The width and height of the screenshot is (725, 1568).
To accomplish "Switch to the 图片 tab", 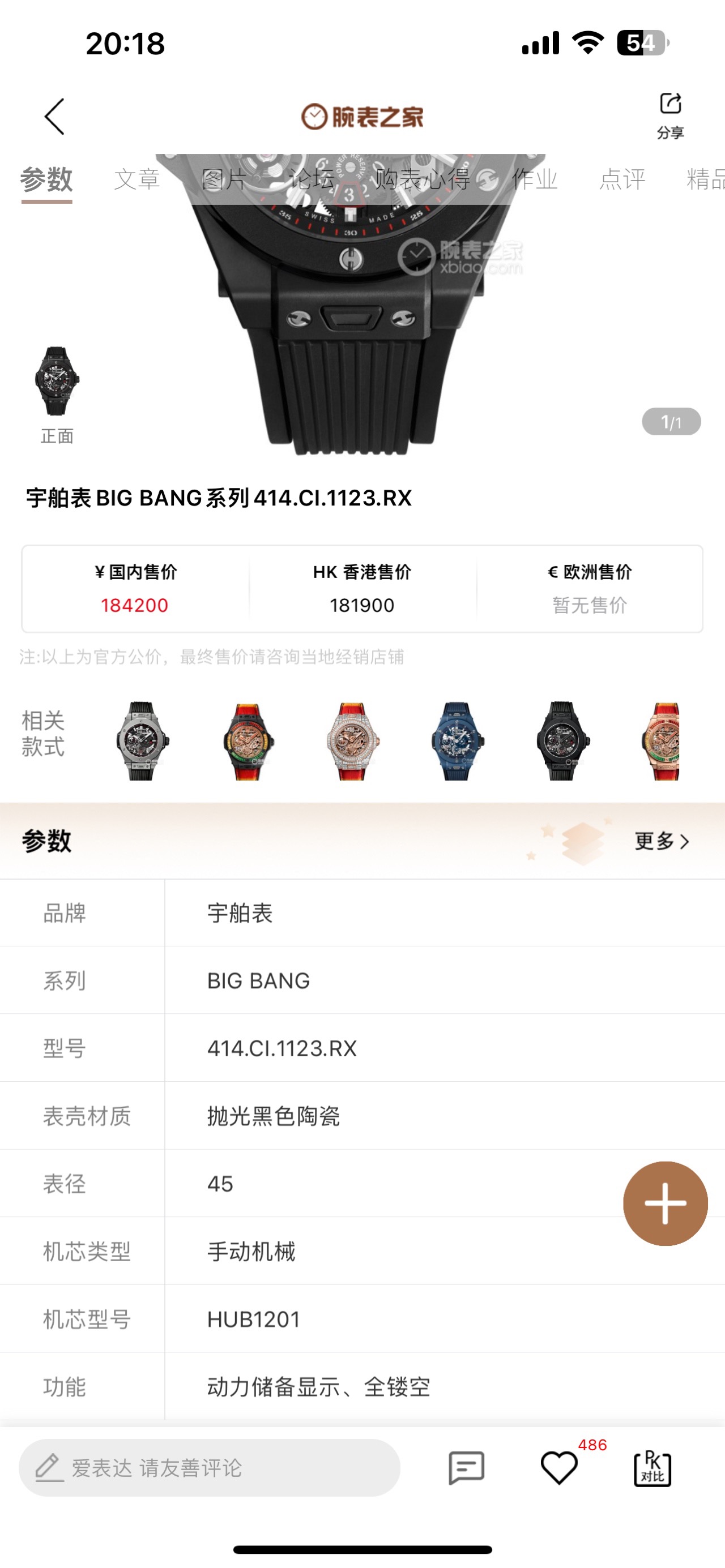I will pyautogui.click(x=224, y=179).
